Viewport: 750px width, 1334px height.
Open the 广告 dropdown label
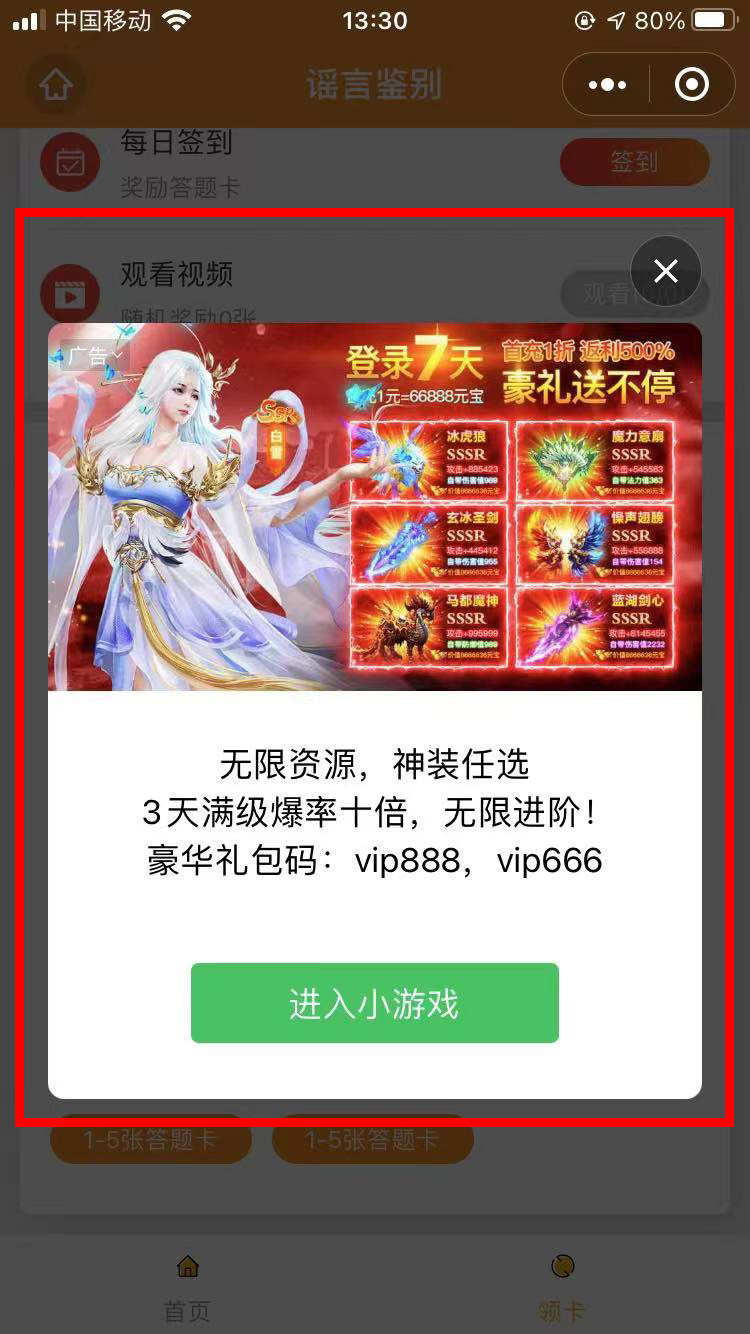(x=94, y=355)
